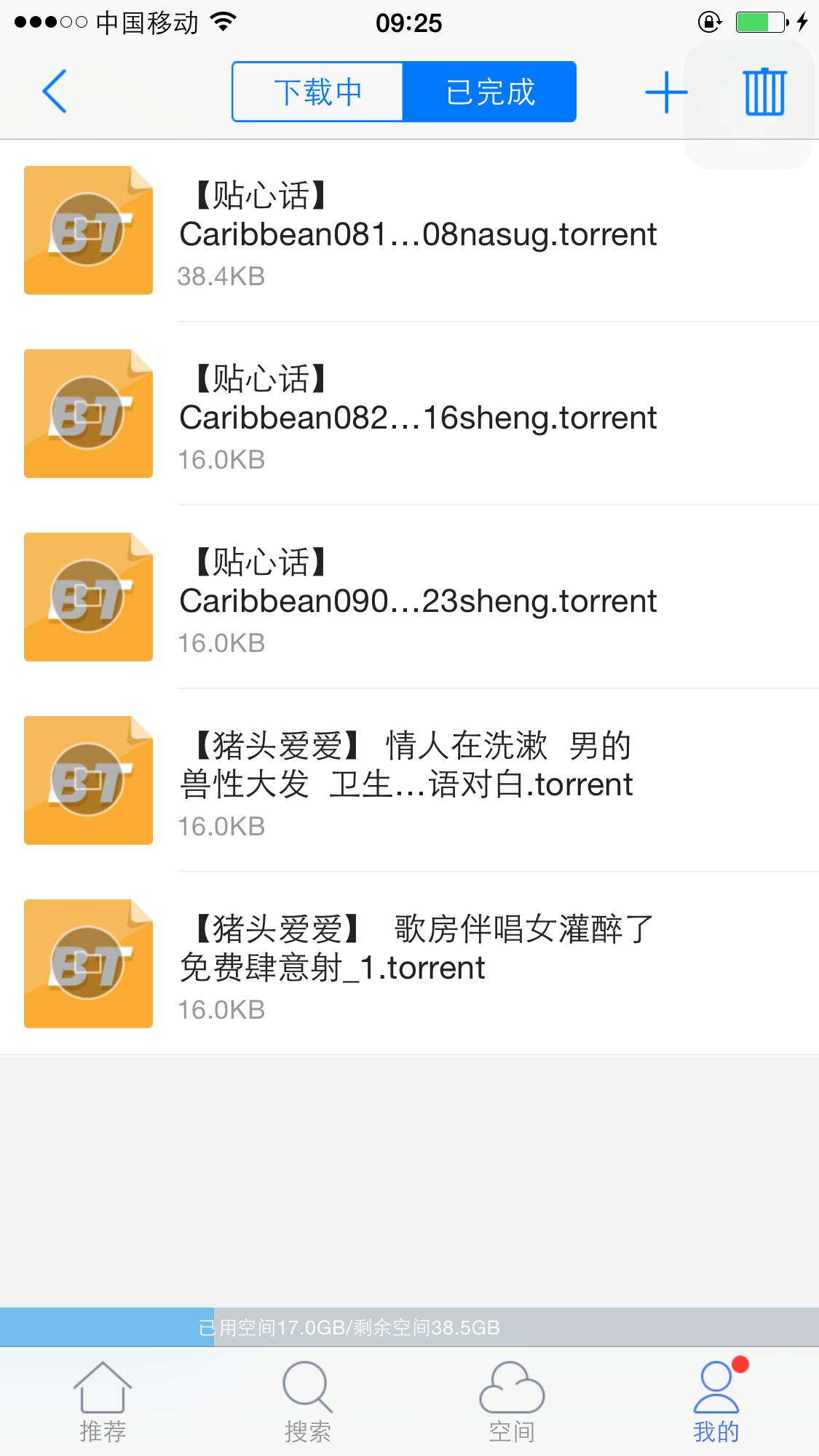
Task: Select the 我的 profile tab
Action: [716, 1402]
